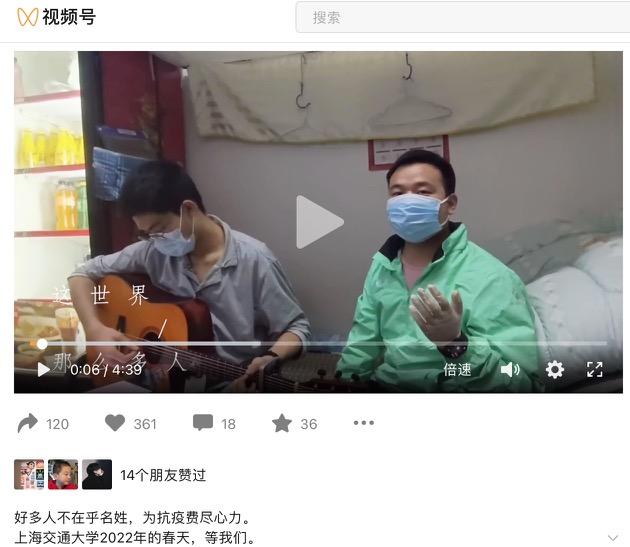Like the video with the heart icon
Viewport: 630px width, 547px height.
coord(115,423)
